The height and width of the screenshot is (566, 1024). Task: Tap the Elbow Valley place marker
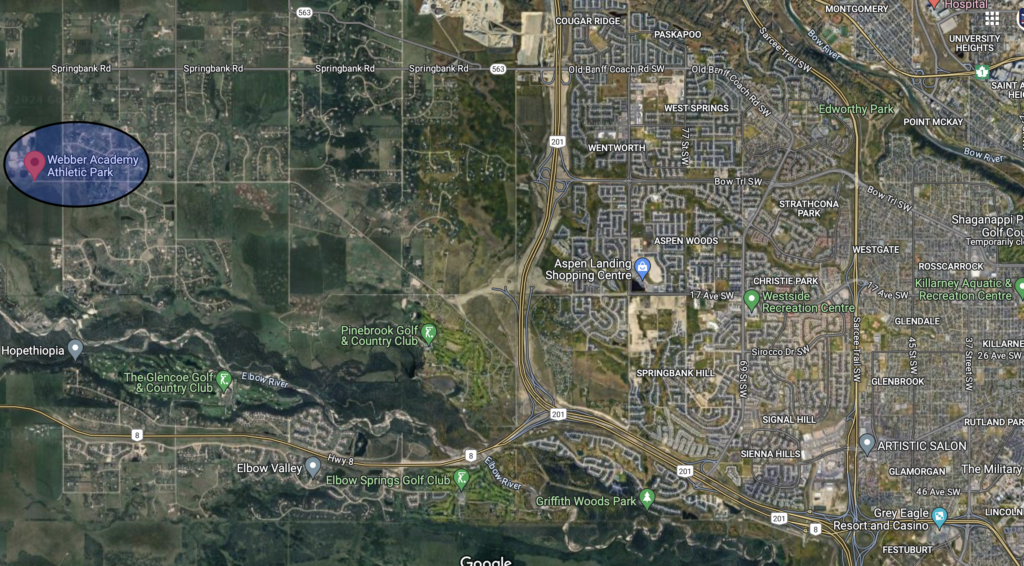tap(313, 465)
